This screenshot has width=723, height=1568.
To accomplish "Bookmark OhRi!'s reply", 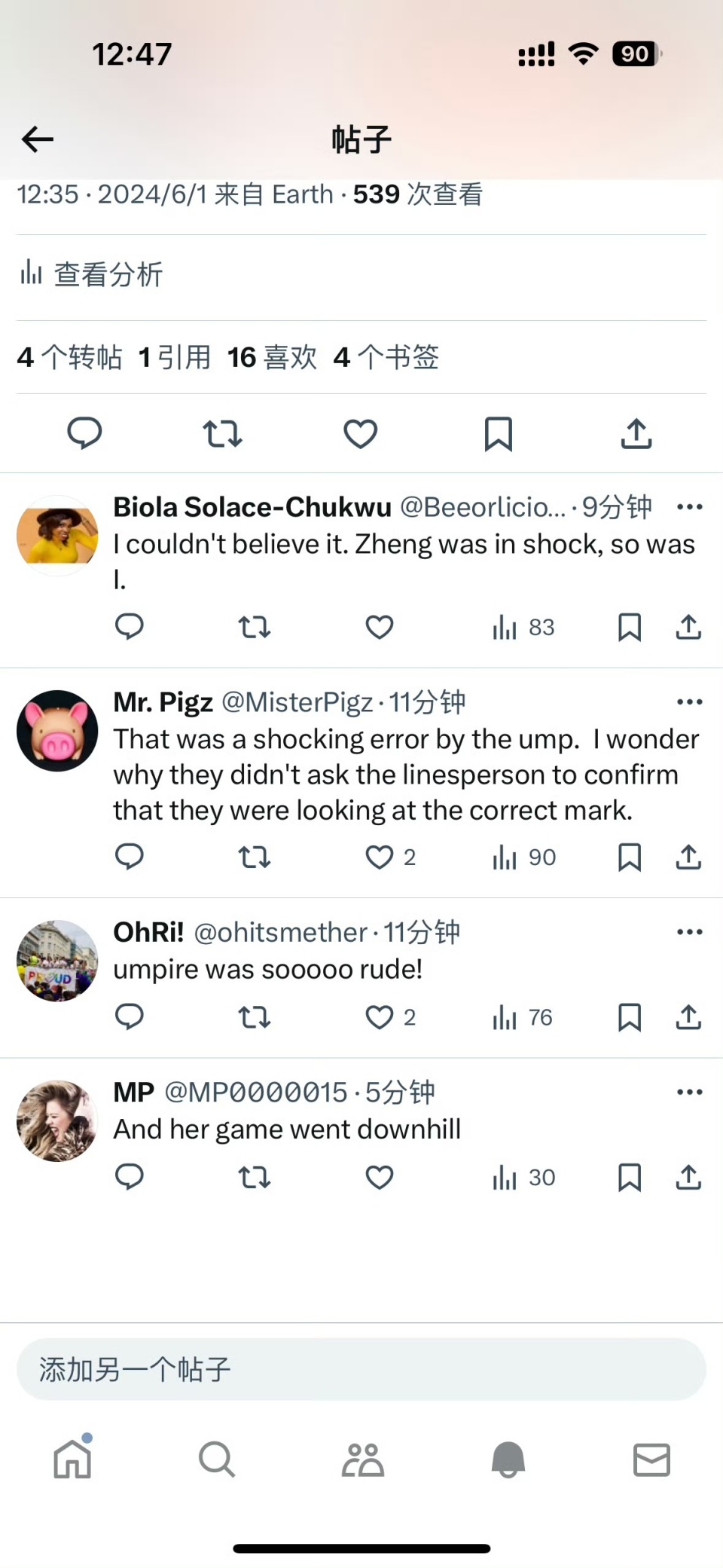I will point(630,1017).
